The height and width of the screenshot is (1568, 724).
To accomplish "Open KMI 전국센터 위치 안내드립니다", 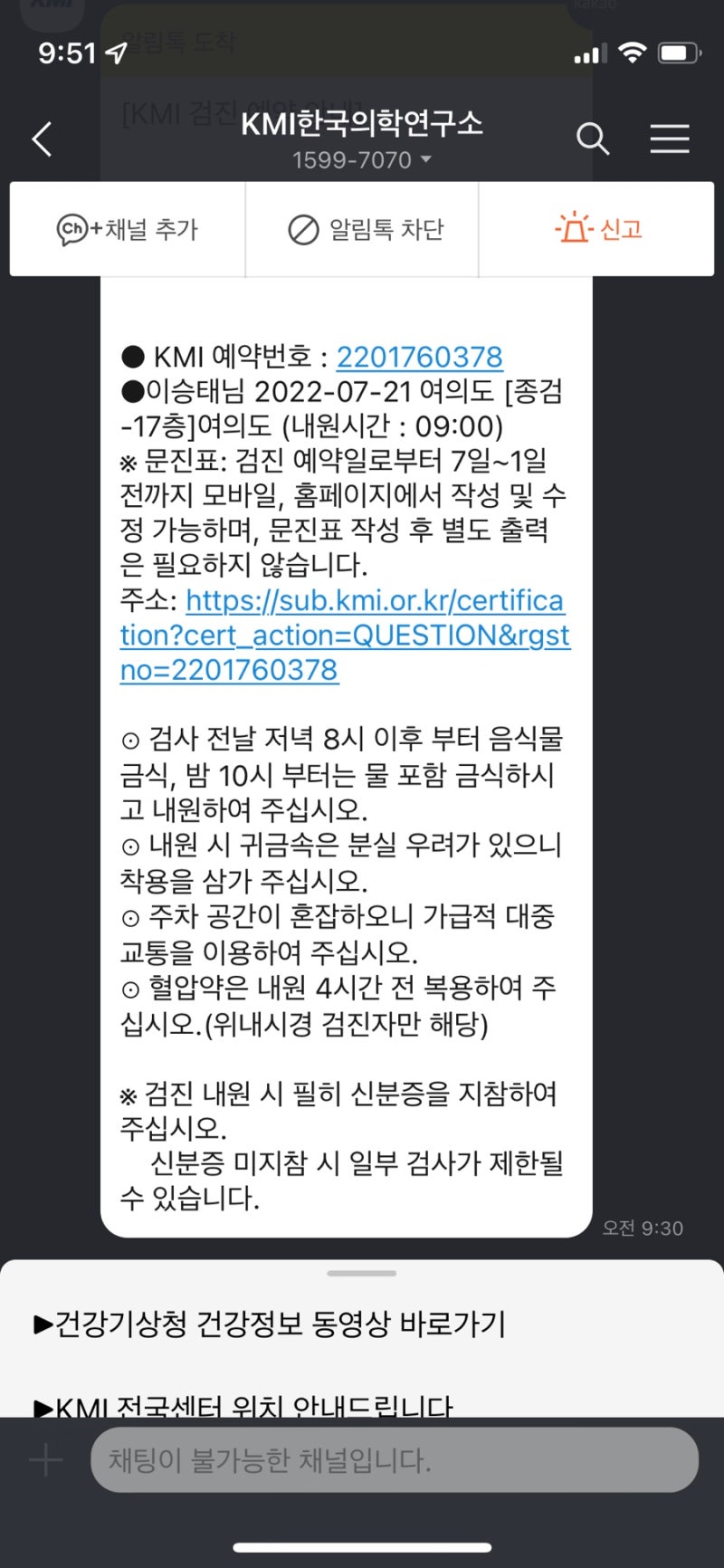I will point(243,1405).
